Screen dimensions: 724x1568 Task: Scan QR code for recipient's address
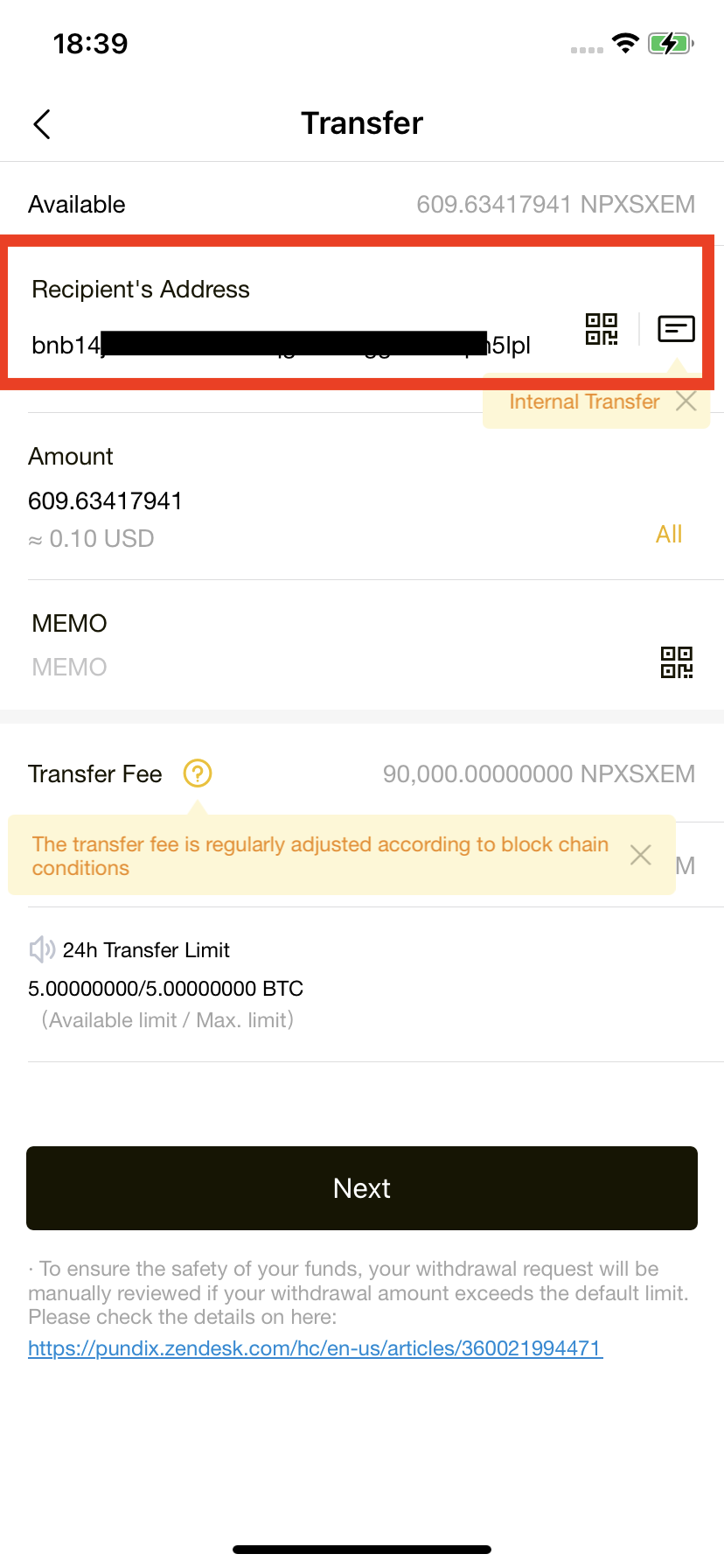point(602,329)
